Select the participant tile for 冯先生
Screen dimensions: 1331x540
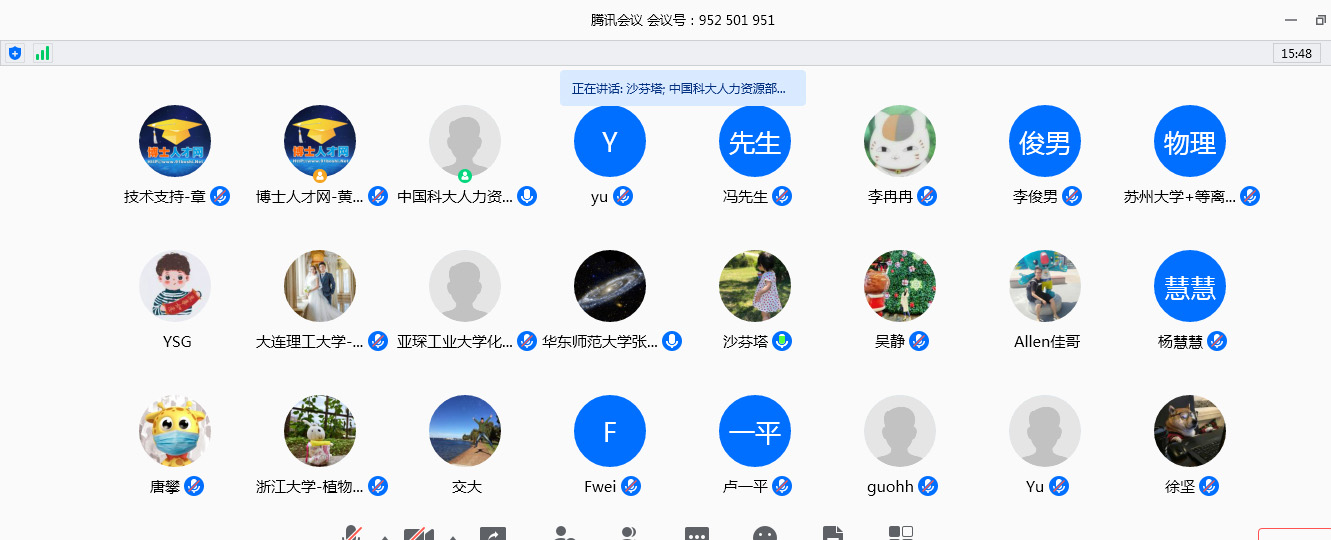755,141
